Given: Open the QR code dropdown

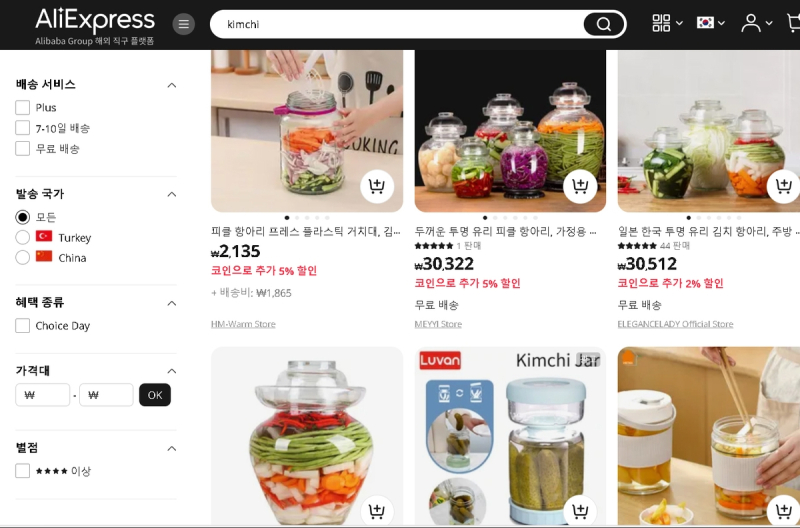Looking at the screenshot, I should tap(666, 23).
